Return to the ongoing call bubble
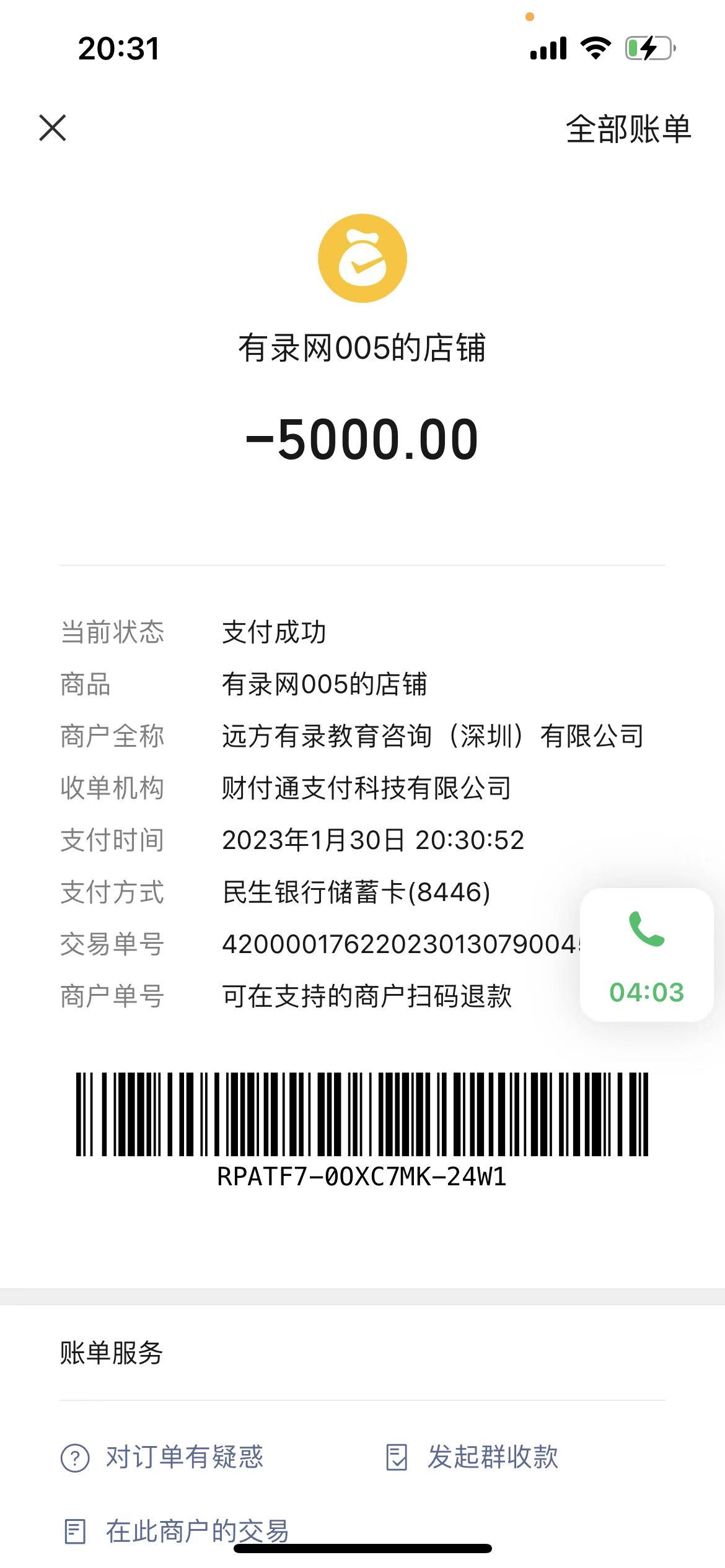 (x=646, y=954)
